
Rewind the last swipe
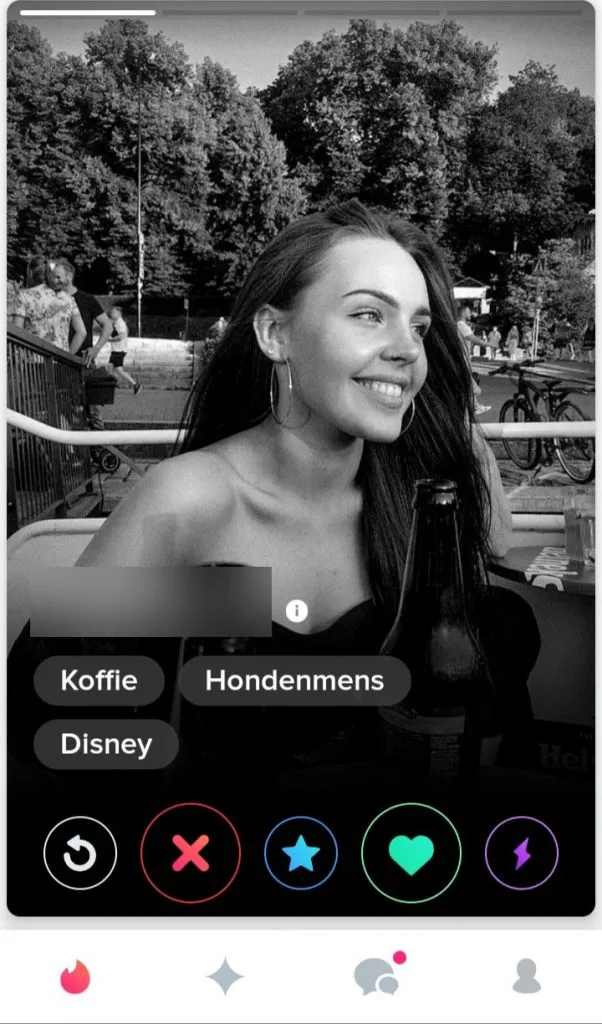(80, 853)
